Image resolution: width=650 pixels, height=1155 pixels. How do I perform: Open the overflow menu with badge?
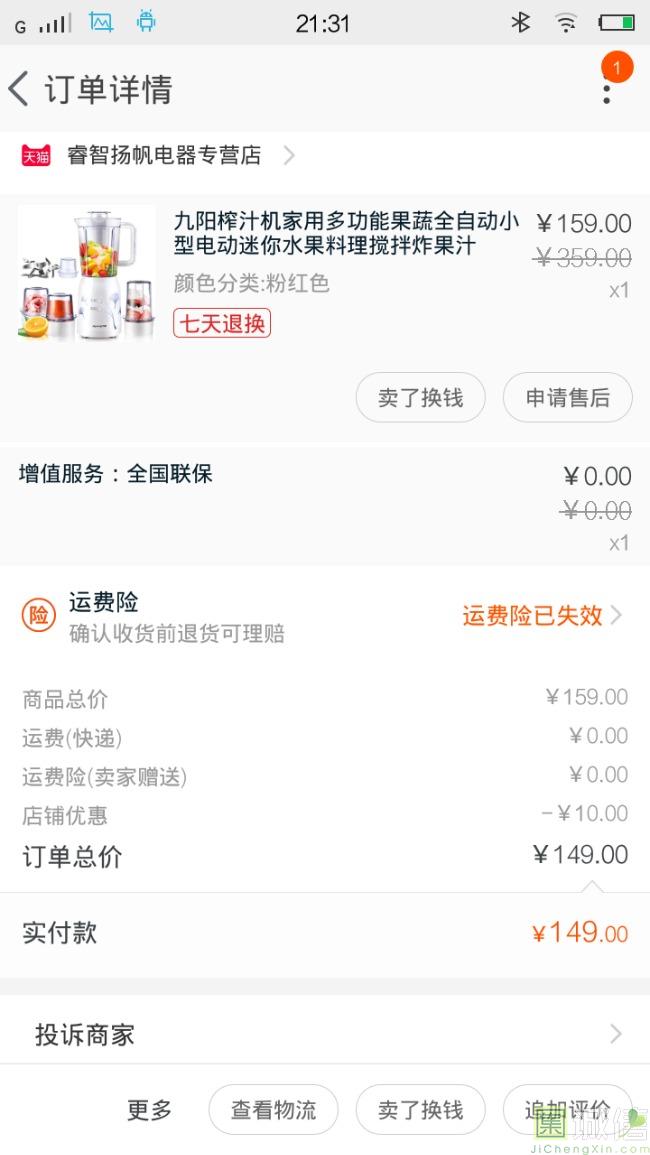click(606, 90)
